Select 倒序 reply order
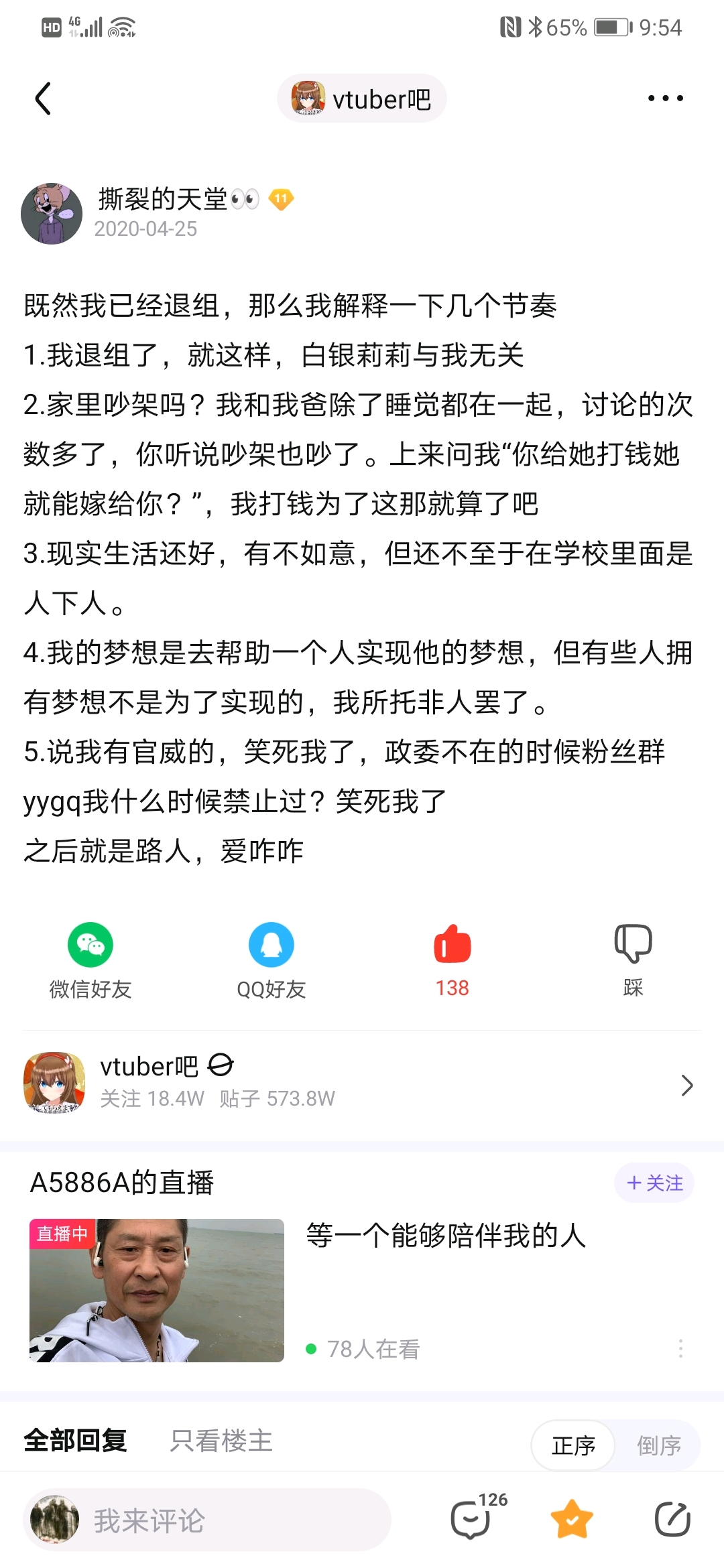Screen dimensions: 724x1568 [658, 1445]
